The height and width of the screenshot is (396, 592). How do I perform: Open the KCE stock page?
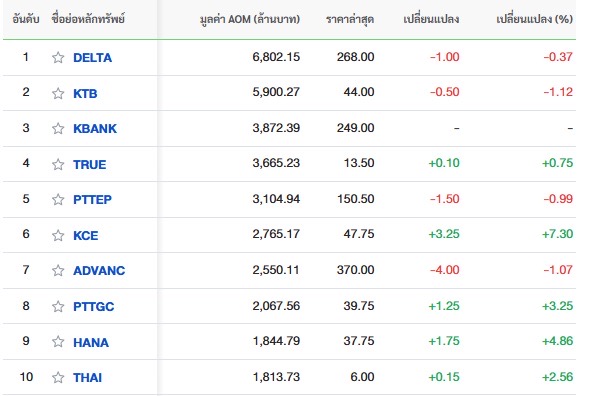click(x=86, y=236)
